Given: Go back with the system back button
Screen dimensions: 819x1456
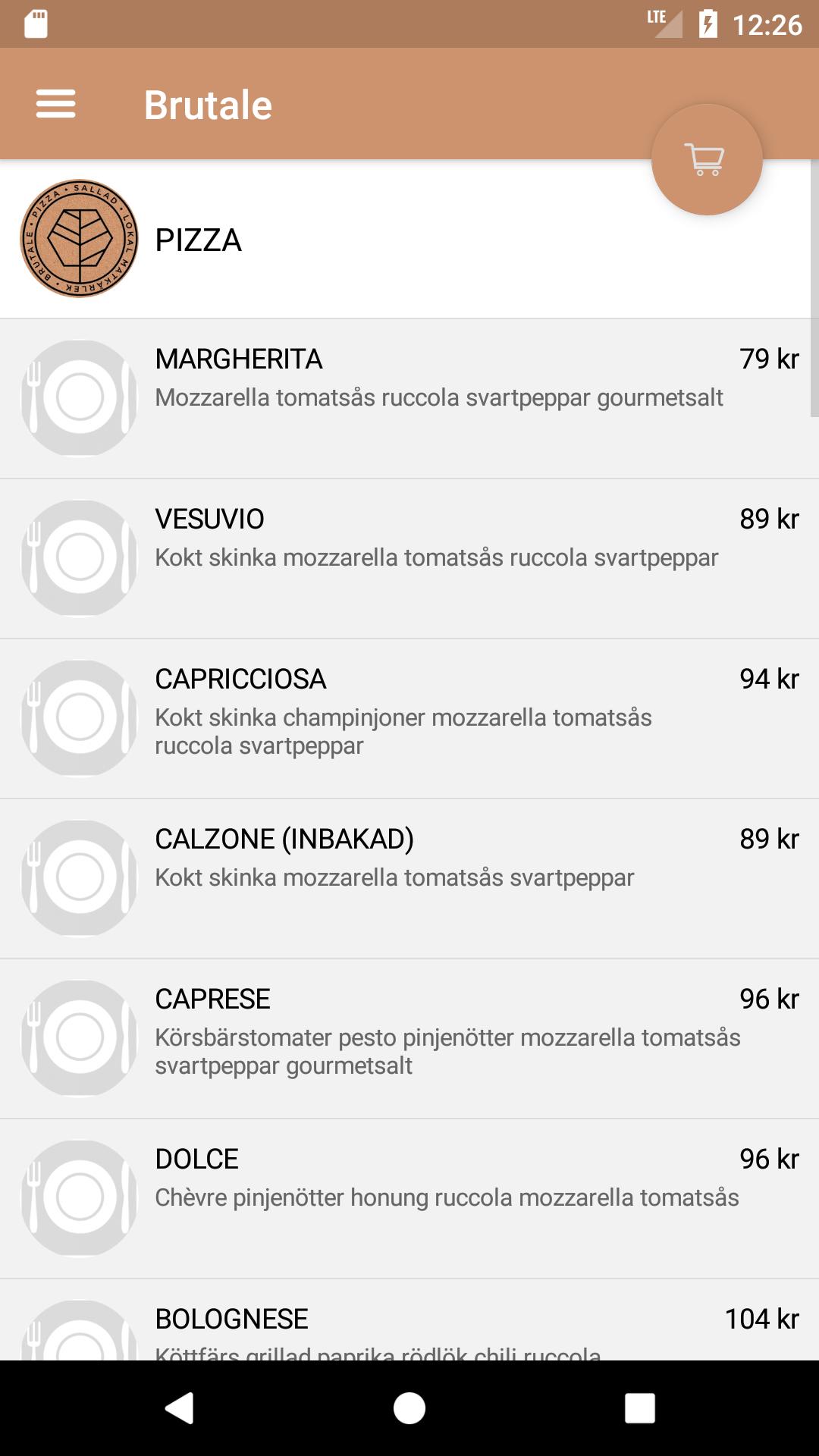Looking at the screenshot, I should tap(180, 1408).
